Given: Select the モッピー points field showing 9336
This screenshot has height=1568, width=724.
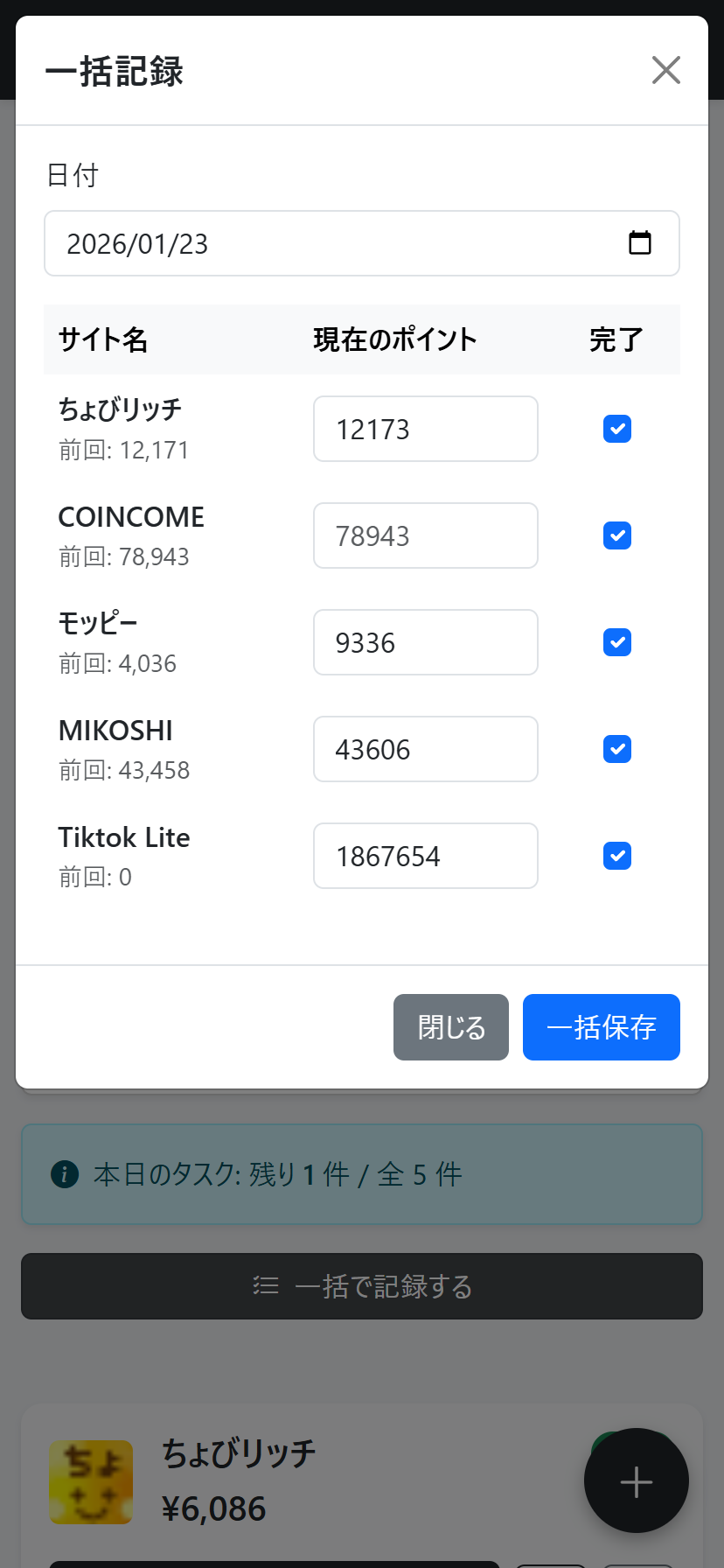Looking at the screenshot, I should [425, 642].
